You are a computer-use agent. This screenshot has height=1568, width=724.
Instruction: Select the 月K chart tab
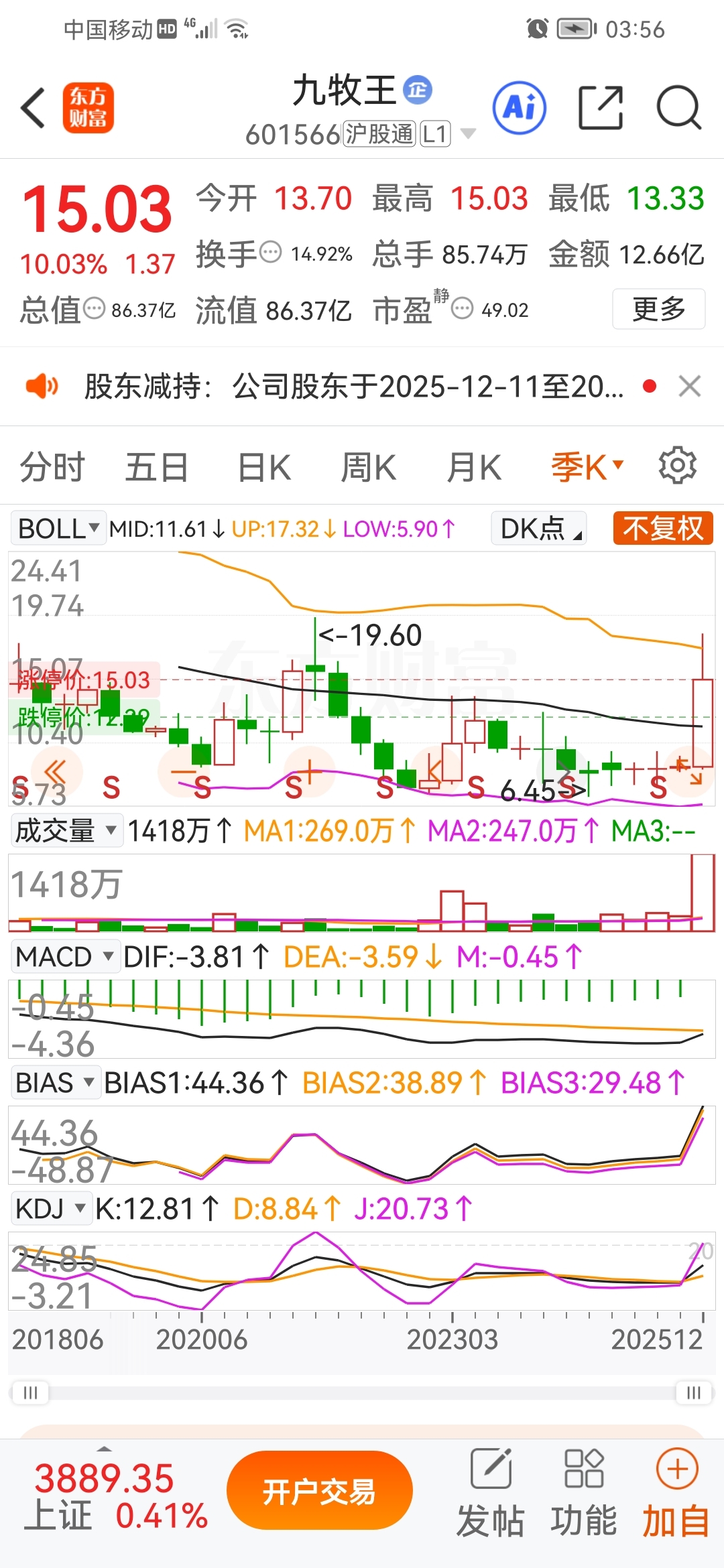coord(474,467)
